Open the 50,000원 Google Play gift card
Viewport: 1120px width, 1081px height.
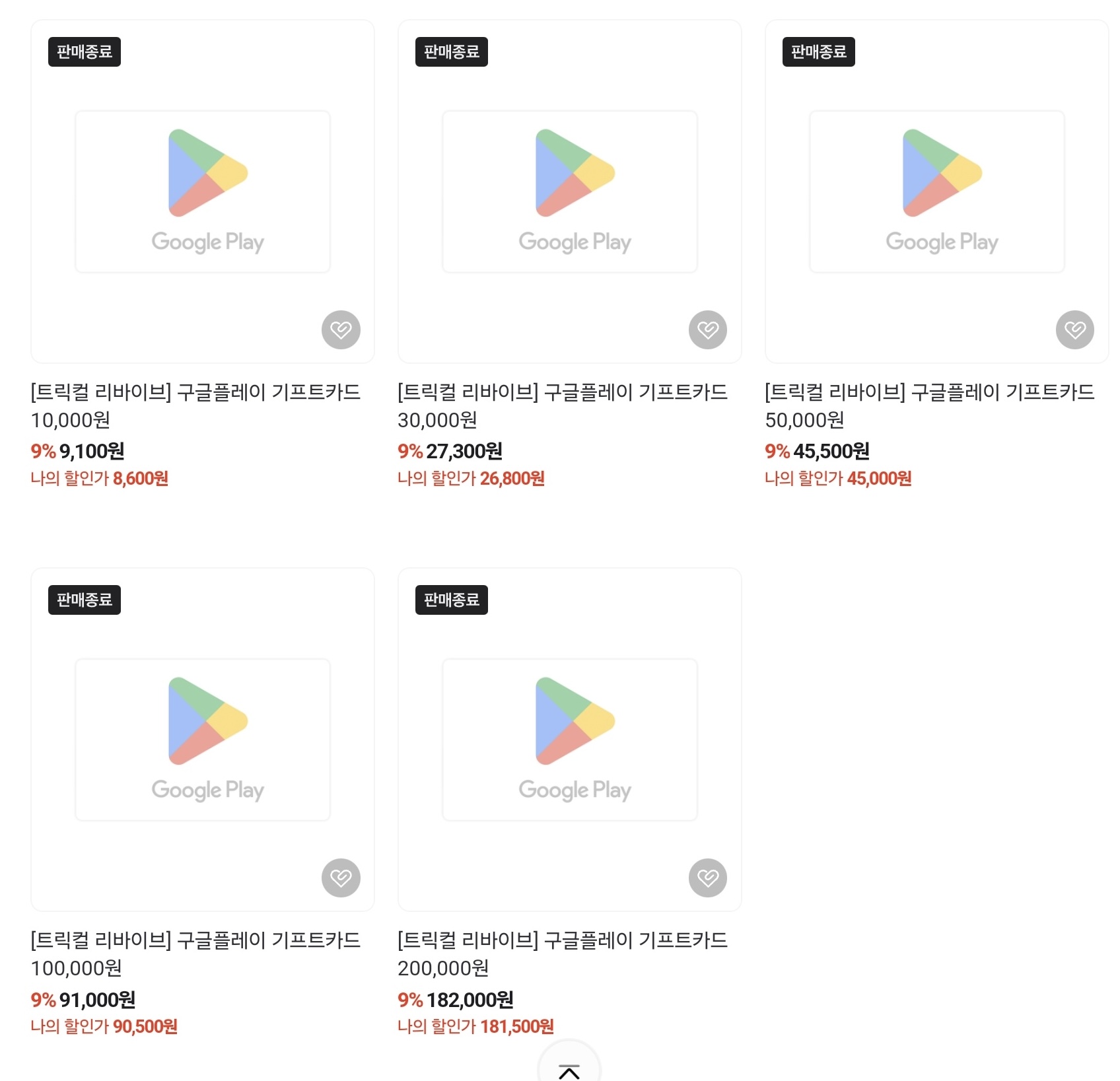coord(936,192)
